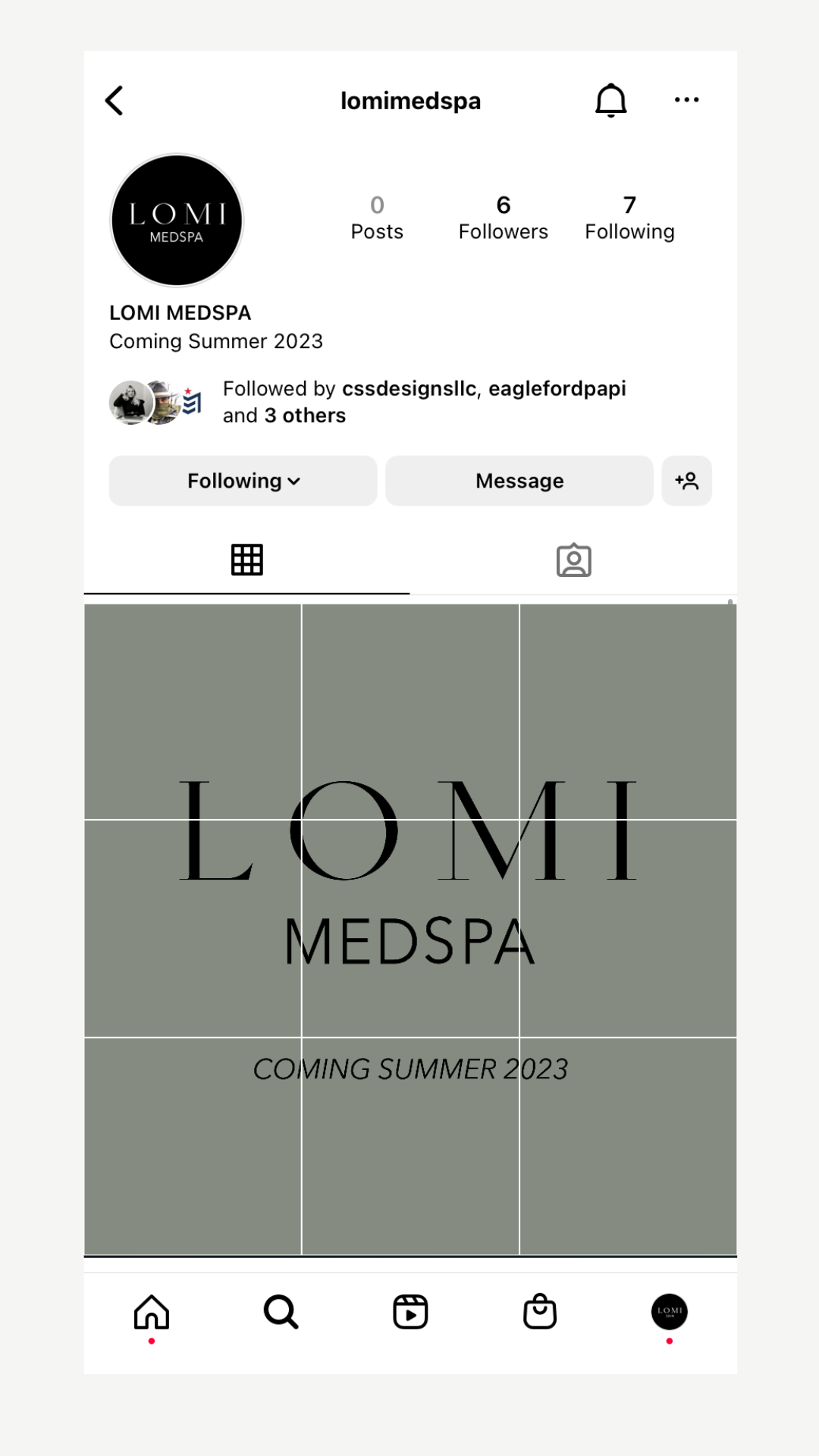Open your own profile tab
Viewport: 819px width, 1456px height.
(x=669, y=1312)
